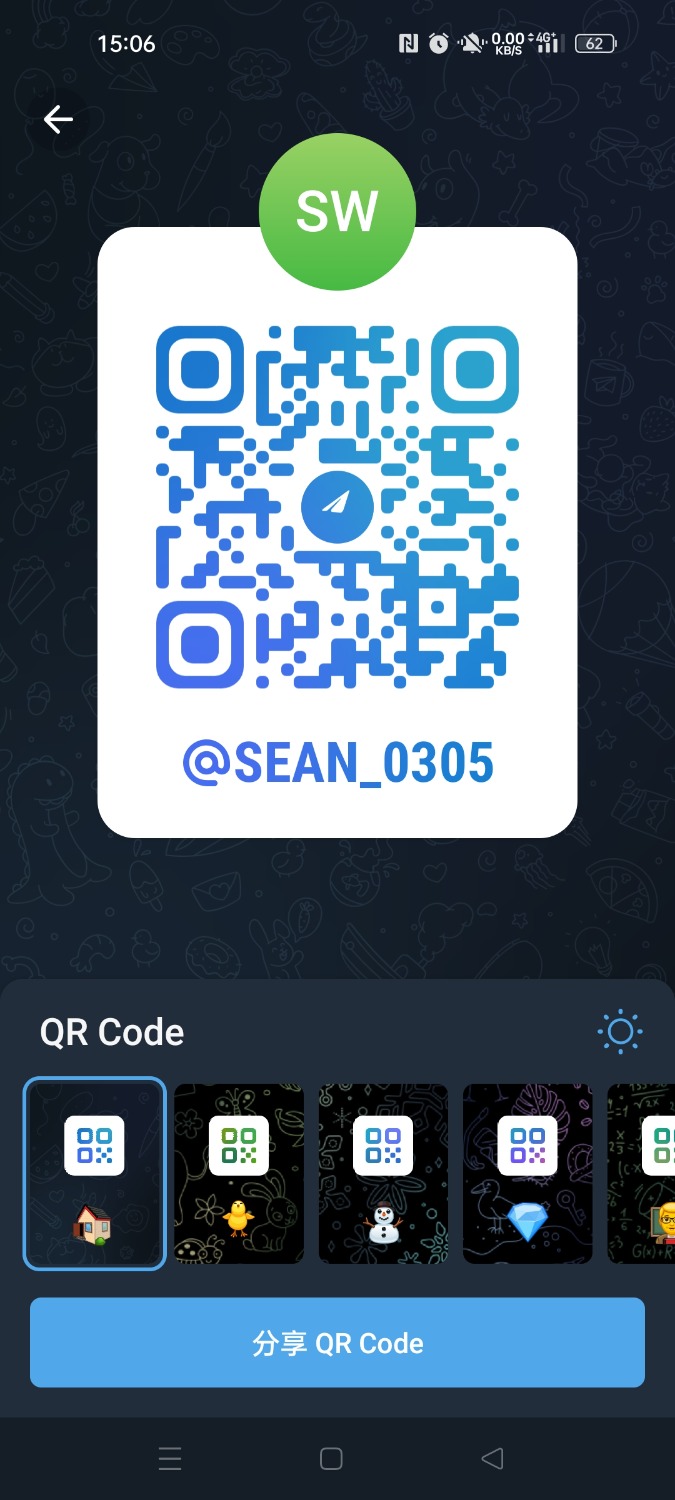Open recent apps from the navigation bar
Viewport: 675px width, 1500px height.
coord(170,1459)
